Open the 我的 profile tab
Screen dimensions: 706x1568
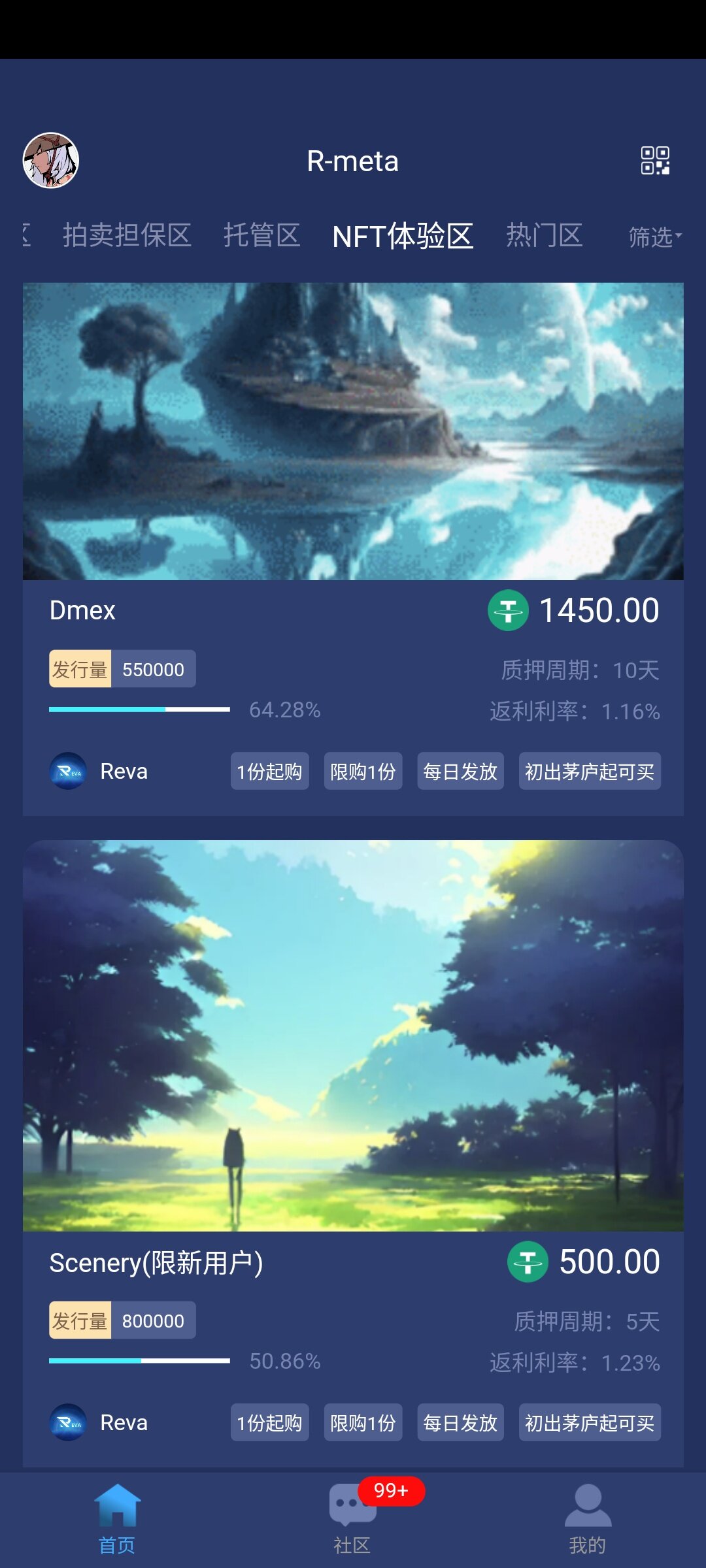[x=588, y=1519]
